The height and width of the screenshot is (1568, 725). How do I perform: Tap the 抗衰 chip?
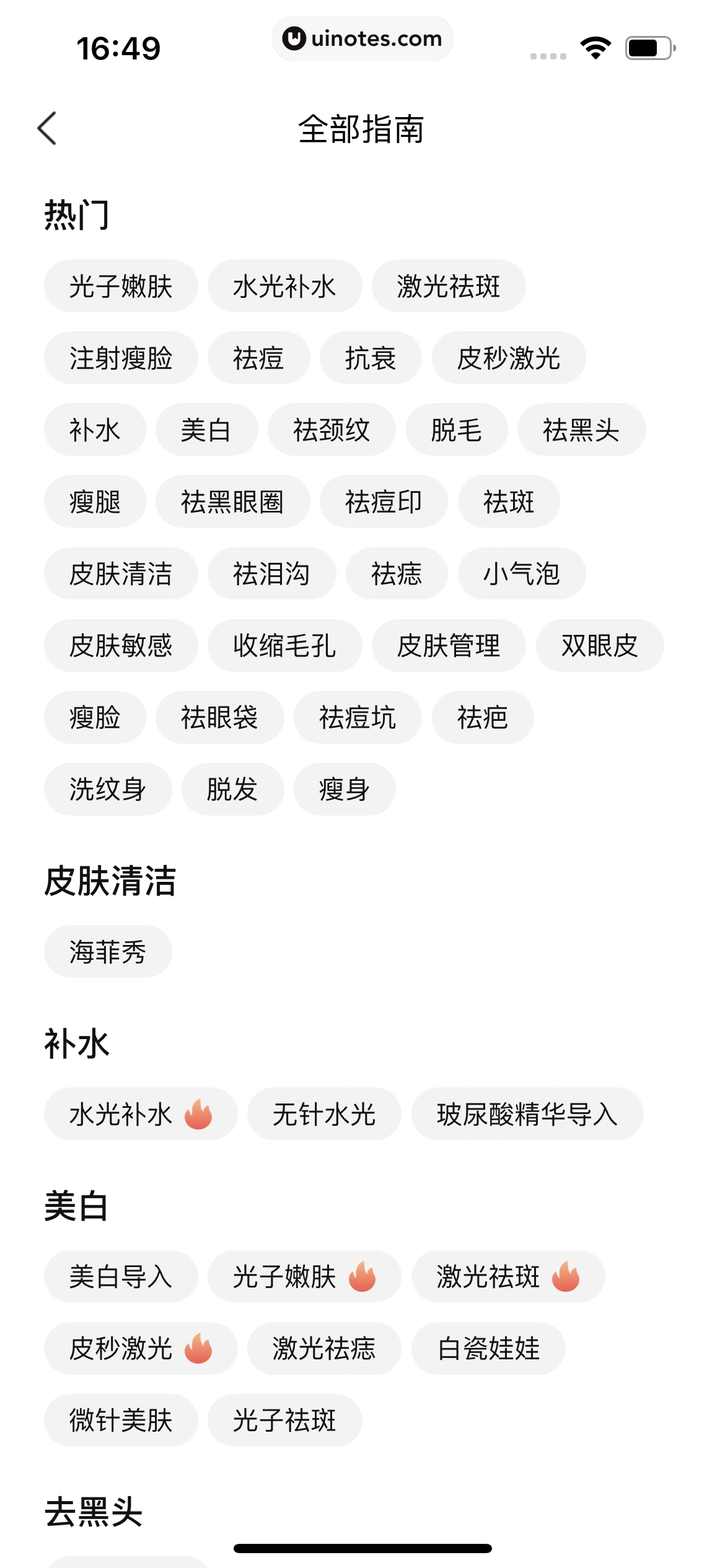pyautogui.click(x=371, y=358)
